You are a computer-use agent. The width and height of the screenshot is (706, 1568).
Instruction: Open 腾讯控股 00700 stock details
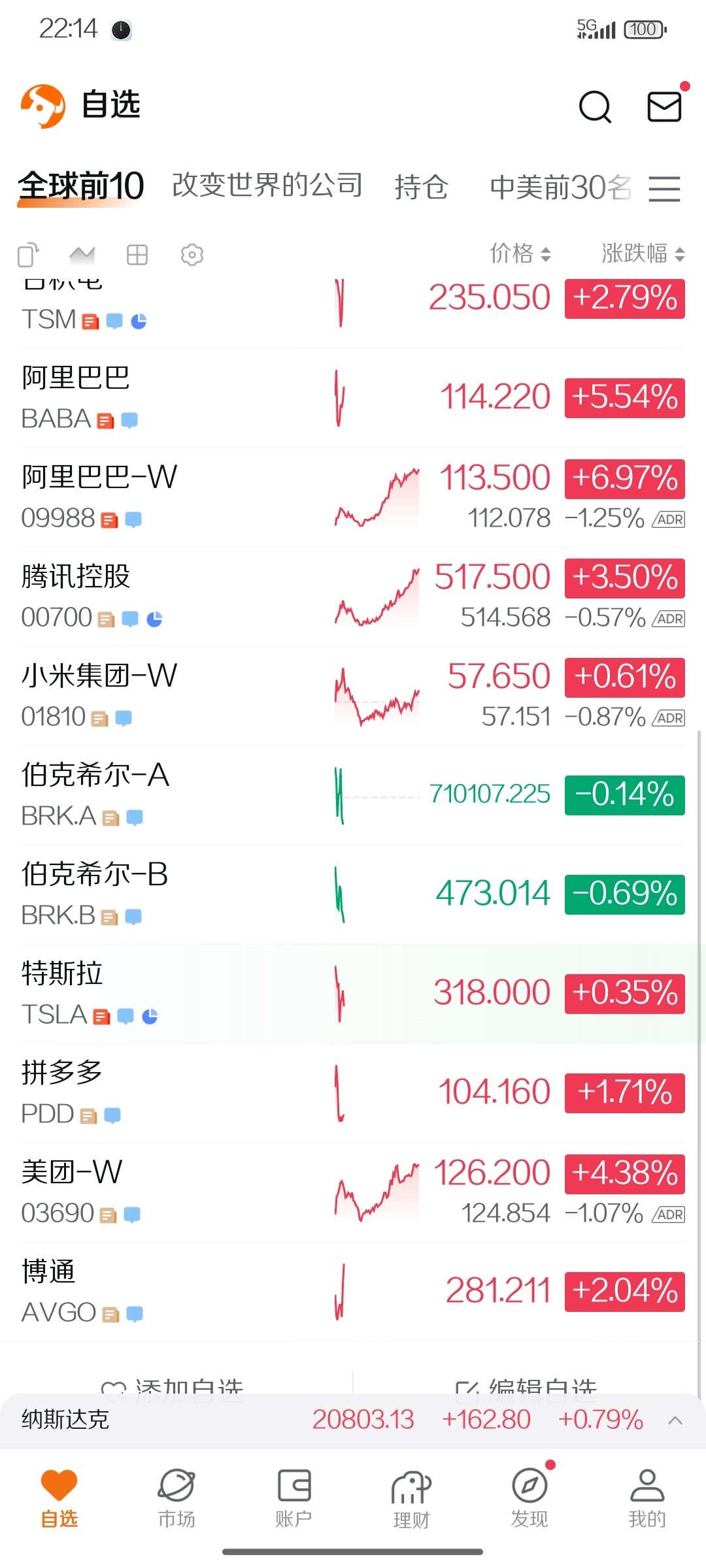[x=353, y=596]
